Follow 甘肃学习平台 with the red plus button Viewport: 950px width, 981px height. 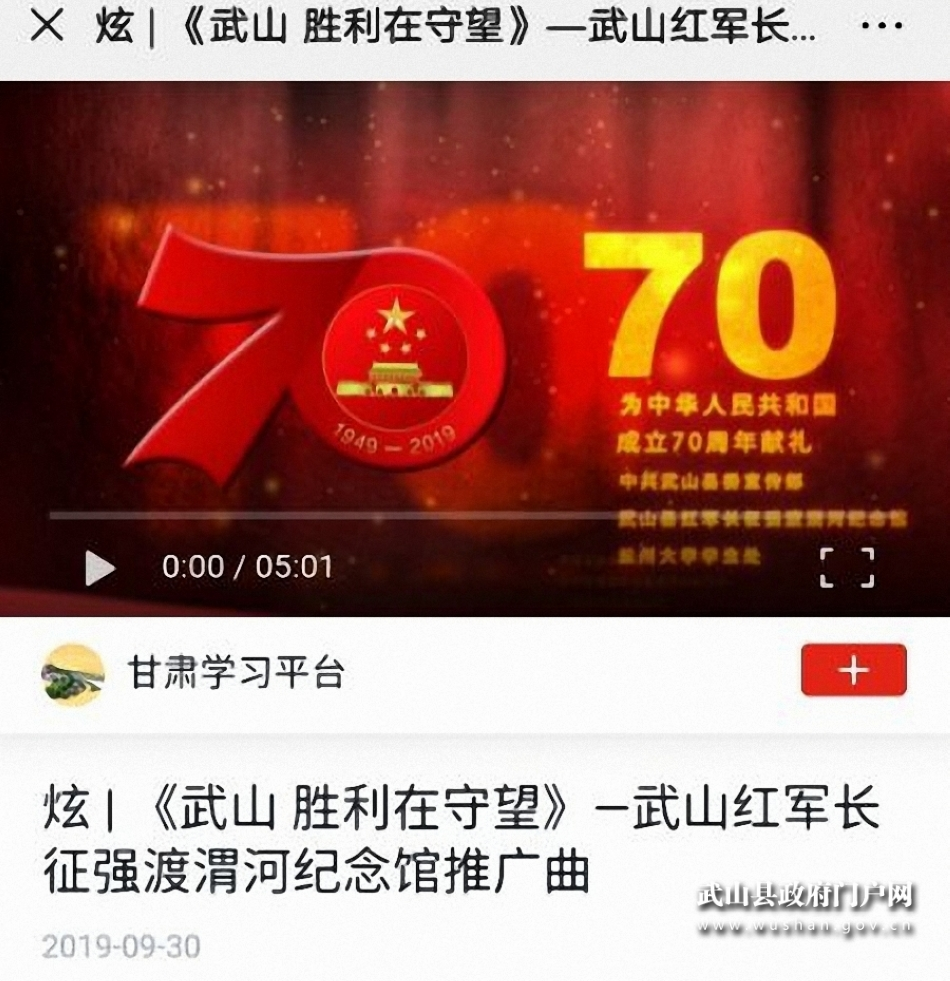coord(853,670)
